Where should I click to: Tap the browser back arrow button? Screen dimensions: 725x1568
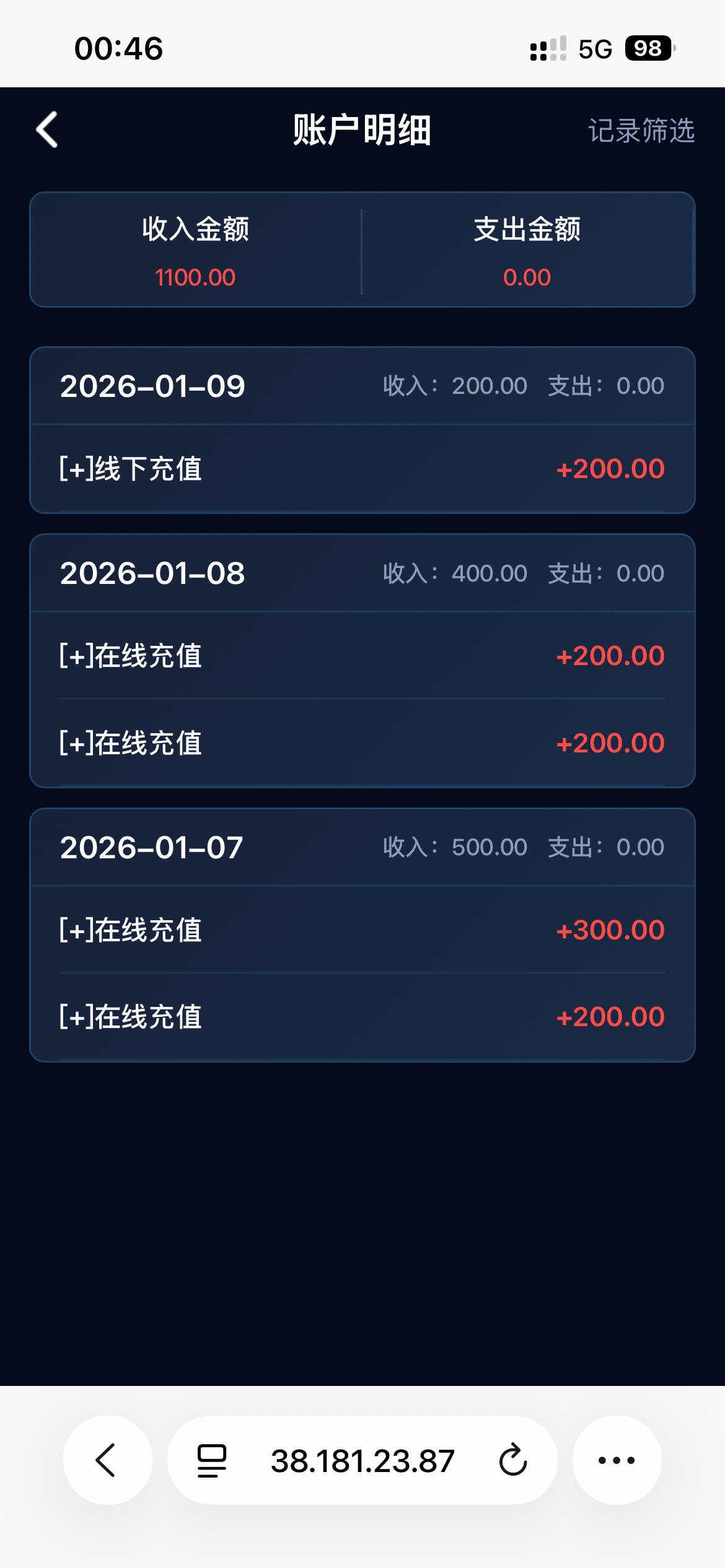[107, 1460]
